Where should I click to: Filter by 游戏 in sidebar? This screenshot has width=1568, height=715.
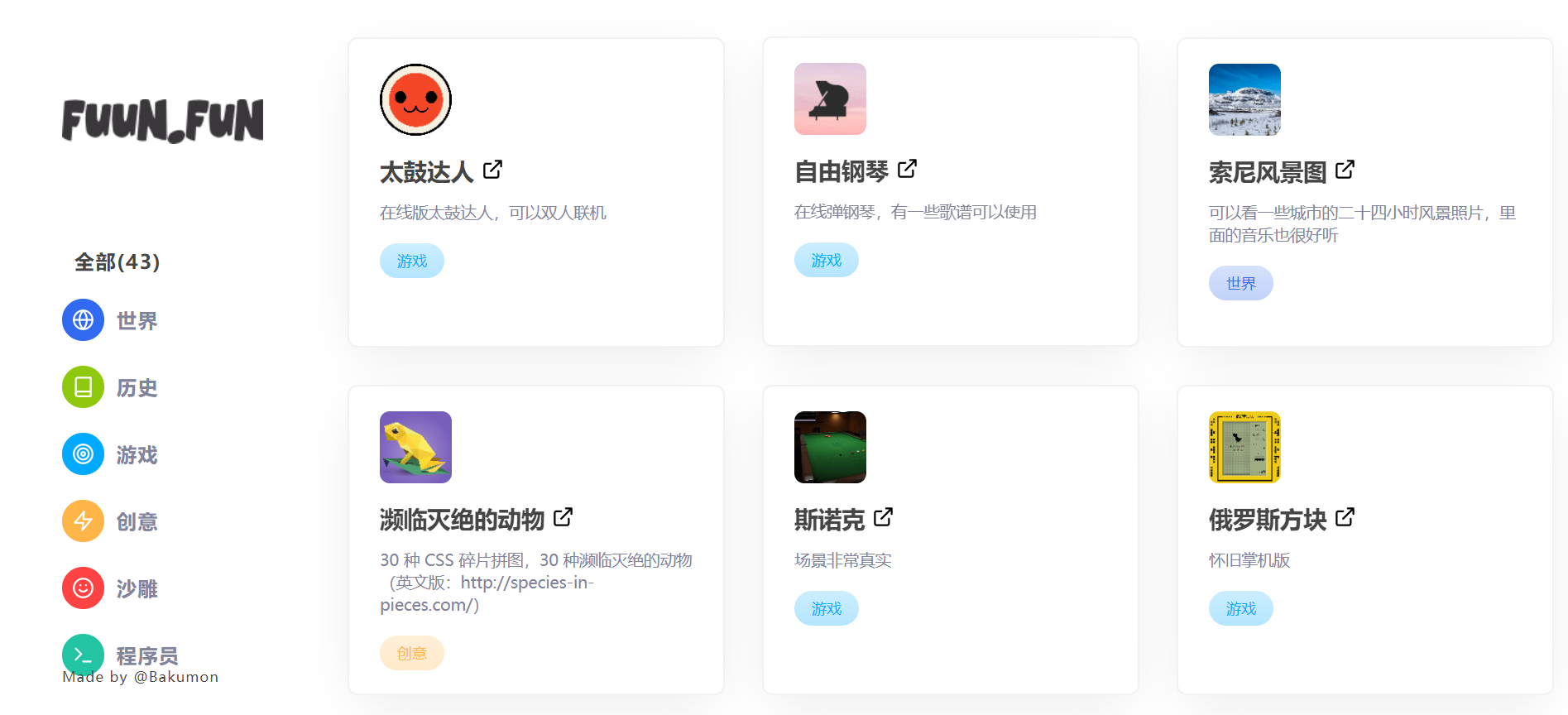tap(111, 454)
